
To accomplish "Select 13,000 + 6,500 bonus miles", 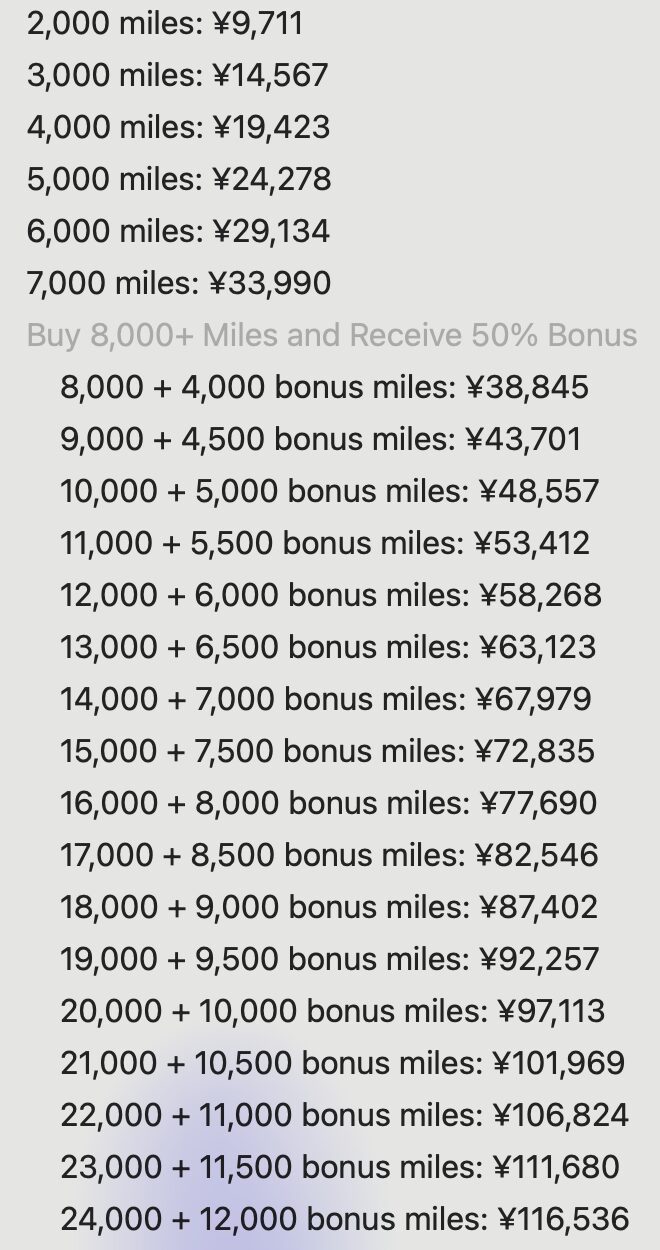I will [x=330, y=647].
